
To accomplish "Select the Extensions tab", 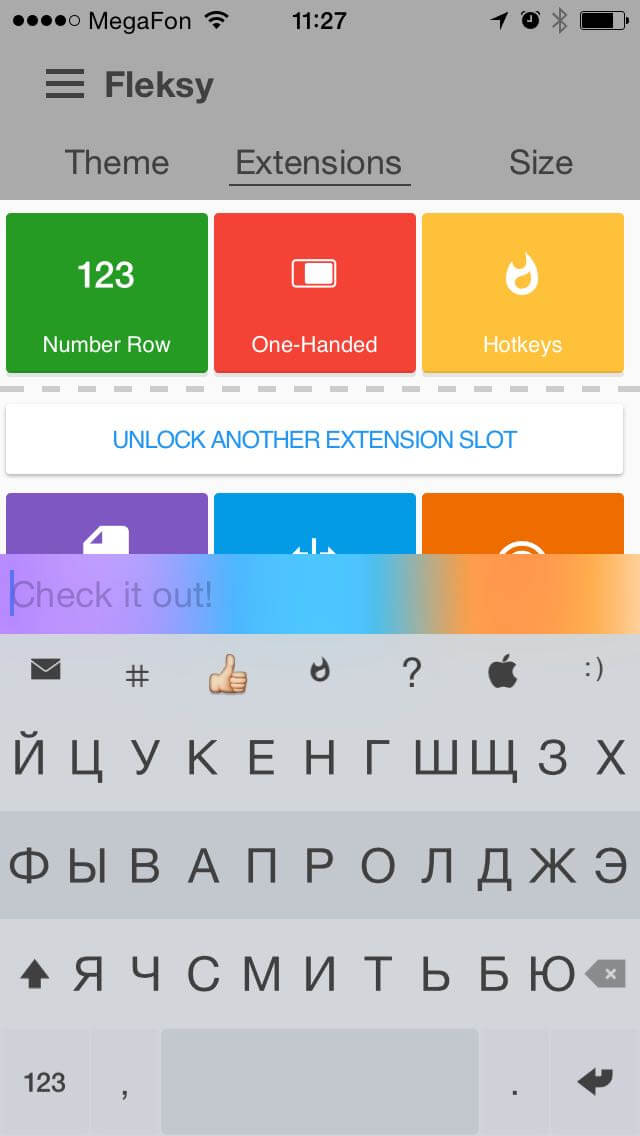I will click(319, 163).
